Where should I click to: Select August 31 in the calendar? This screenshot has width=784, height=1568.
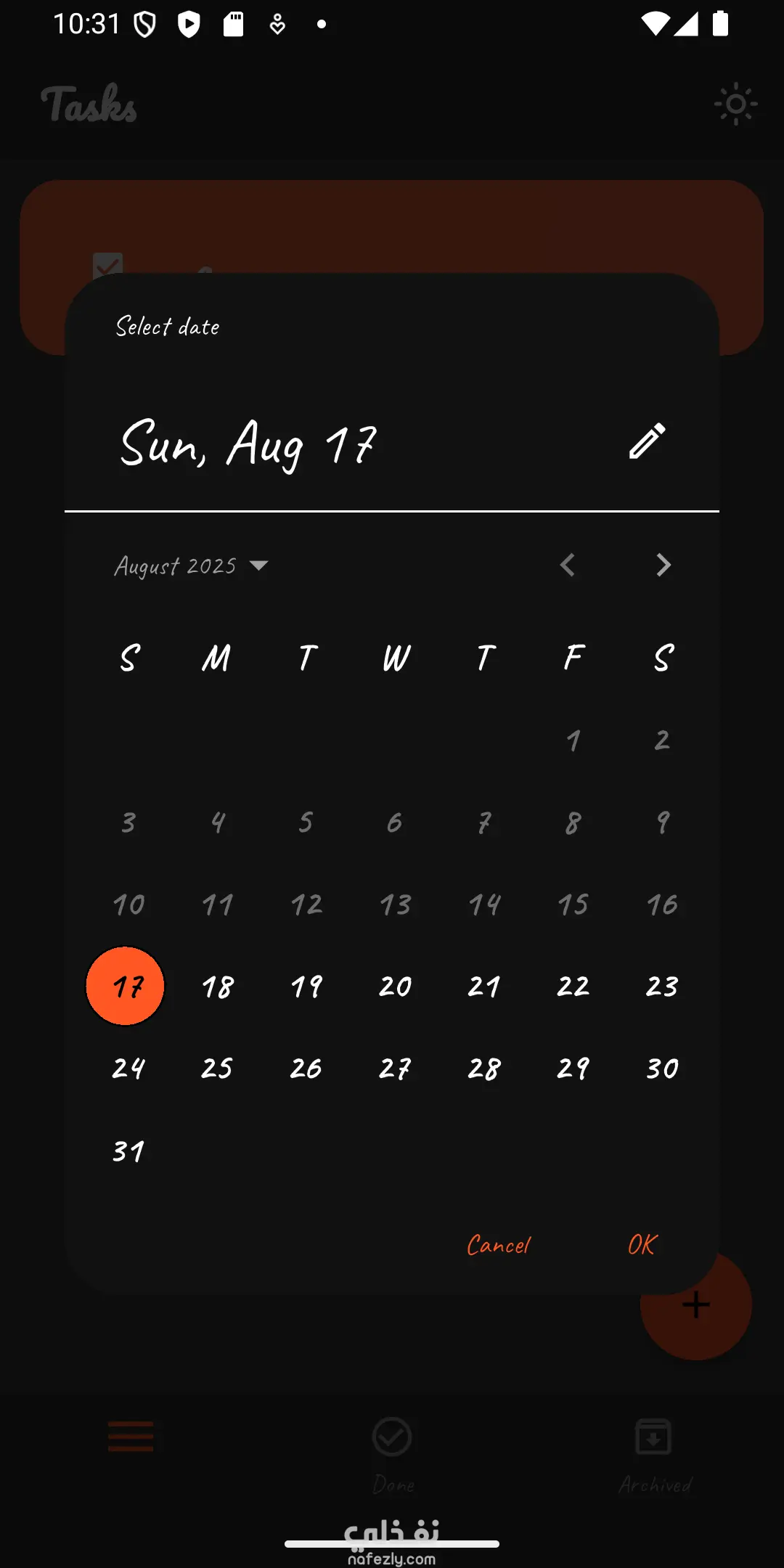click(128, 1151)
